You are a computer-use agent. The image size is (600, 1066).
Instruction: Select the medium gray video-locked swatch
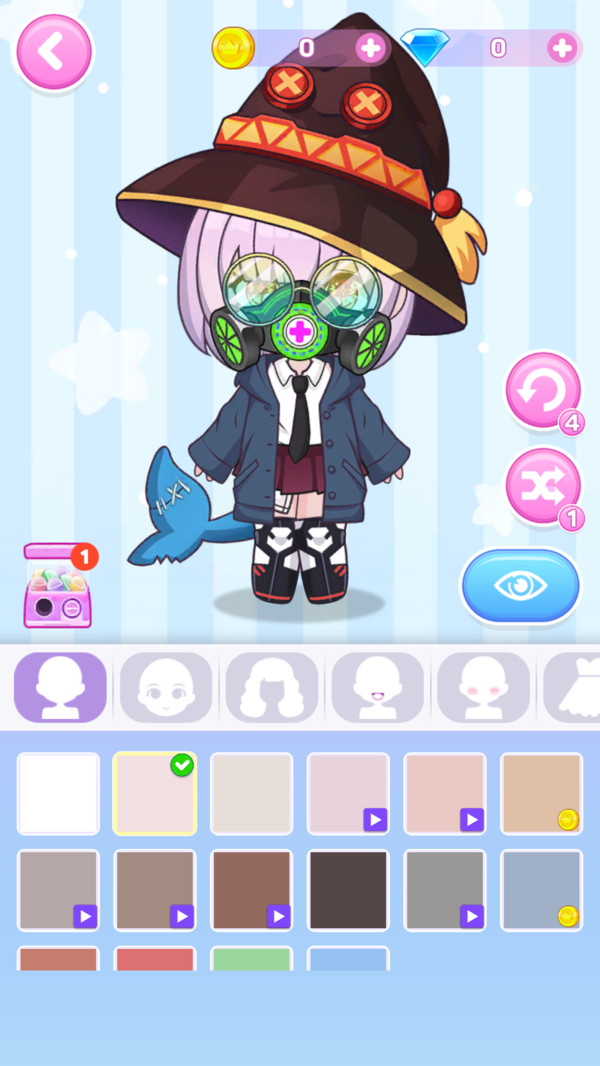click(445, 890)
